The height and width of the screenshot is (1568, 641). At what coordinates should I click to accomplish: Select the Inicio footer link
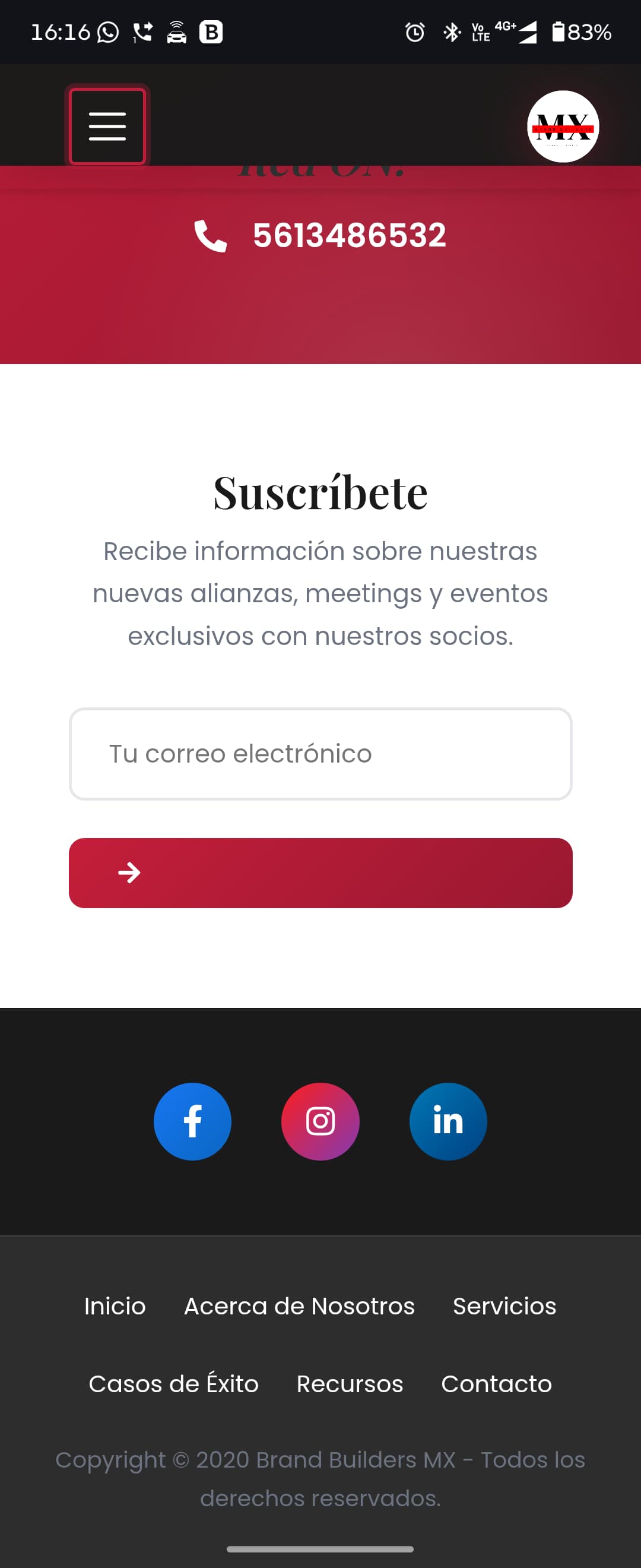pyautogui.click(x=115, y=1305)
